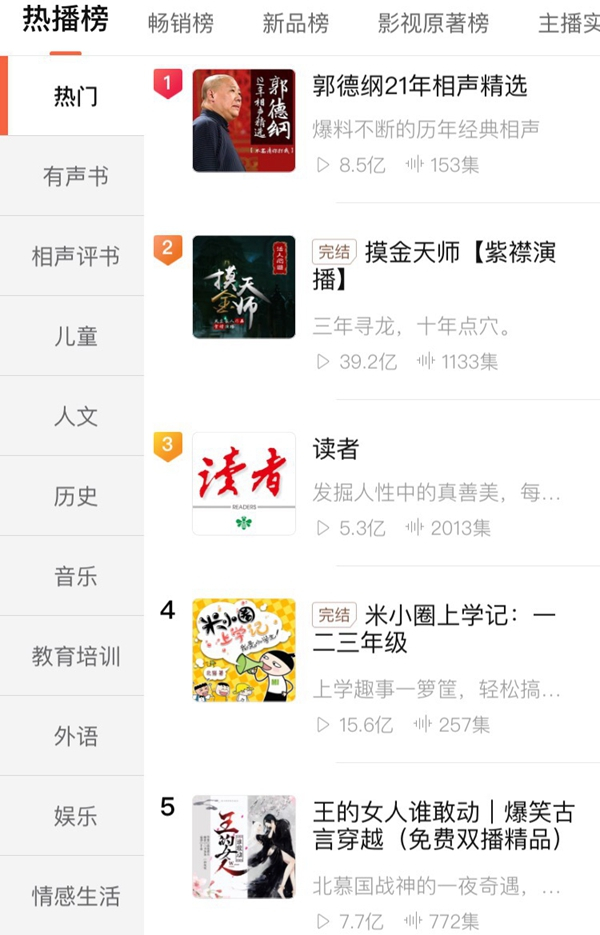
Task: Switch to the 新品榜 tab
Action: click(295, 24)
